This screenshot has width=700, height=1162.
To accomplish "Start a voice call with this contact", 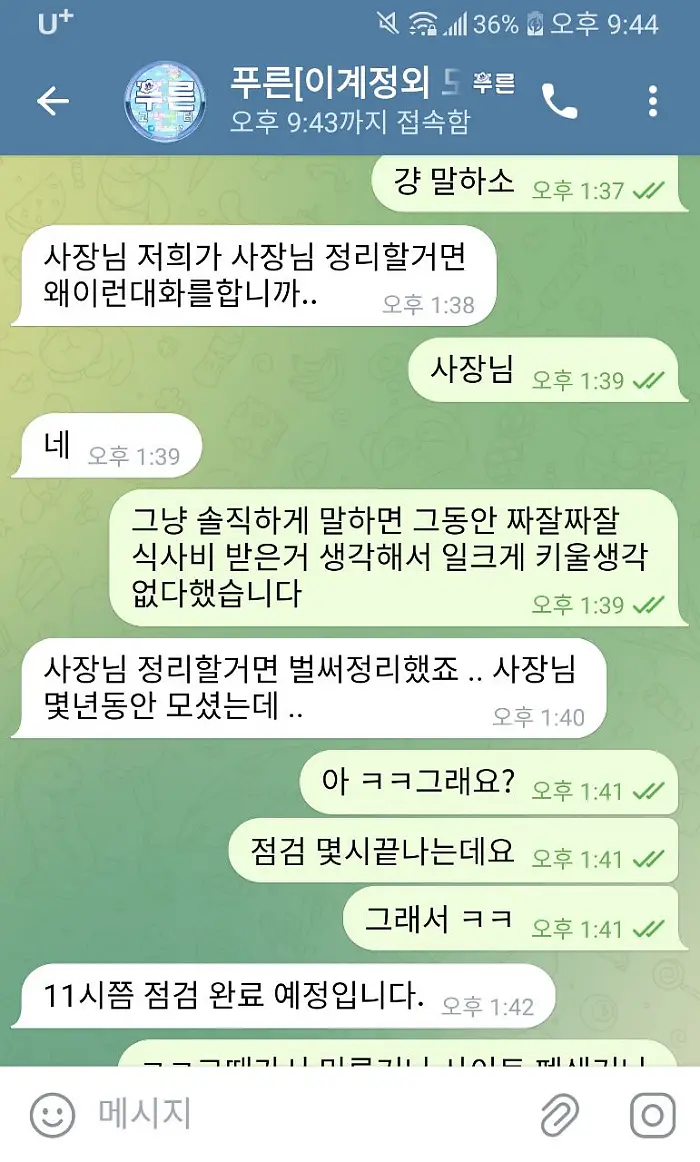I will tap(559, 101).
